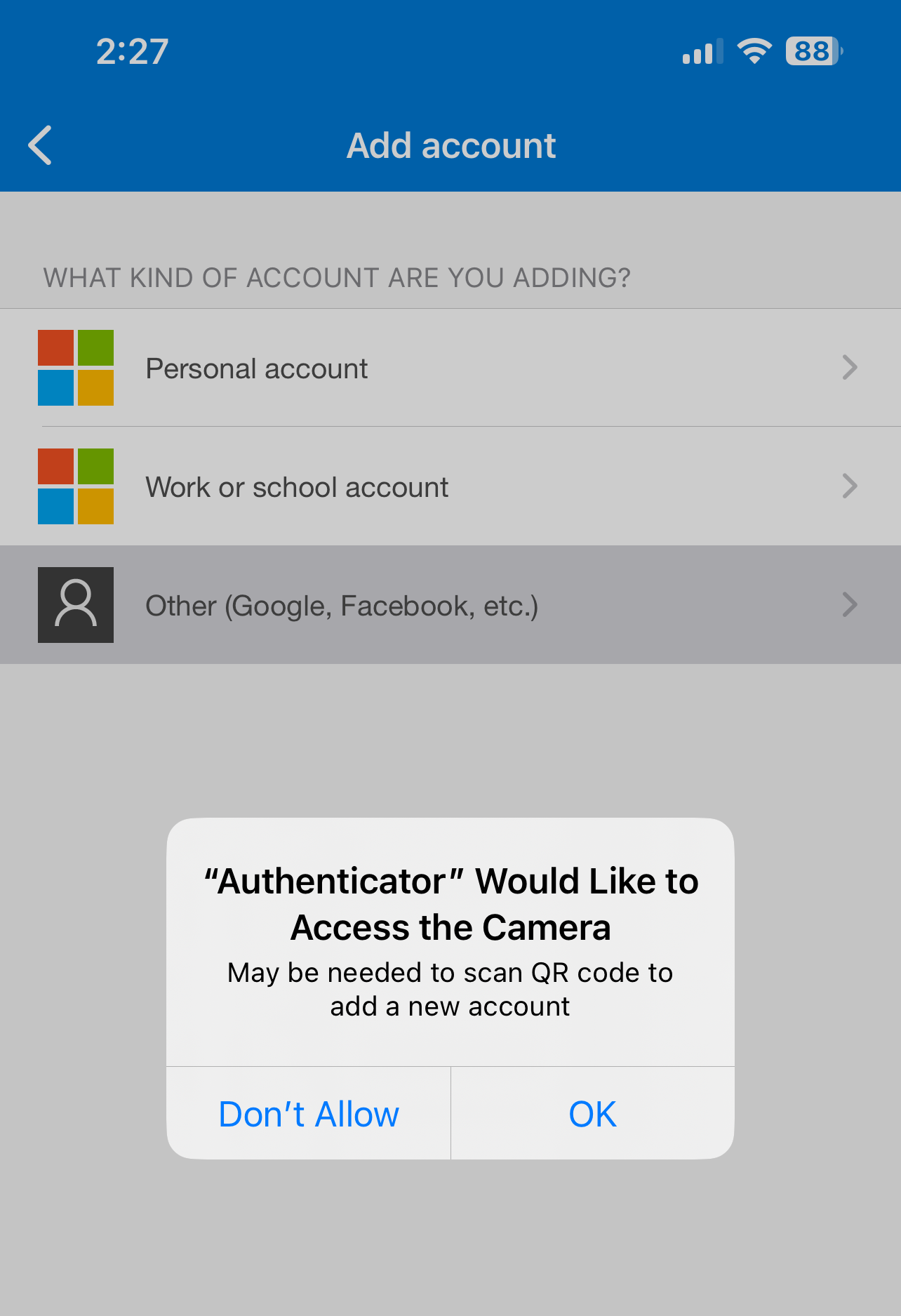Screen dimensions: 901x1316
Task: Select Personal account
Action: tap(449, 368)
